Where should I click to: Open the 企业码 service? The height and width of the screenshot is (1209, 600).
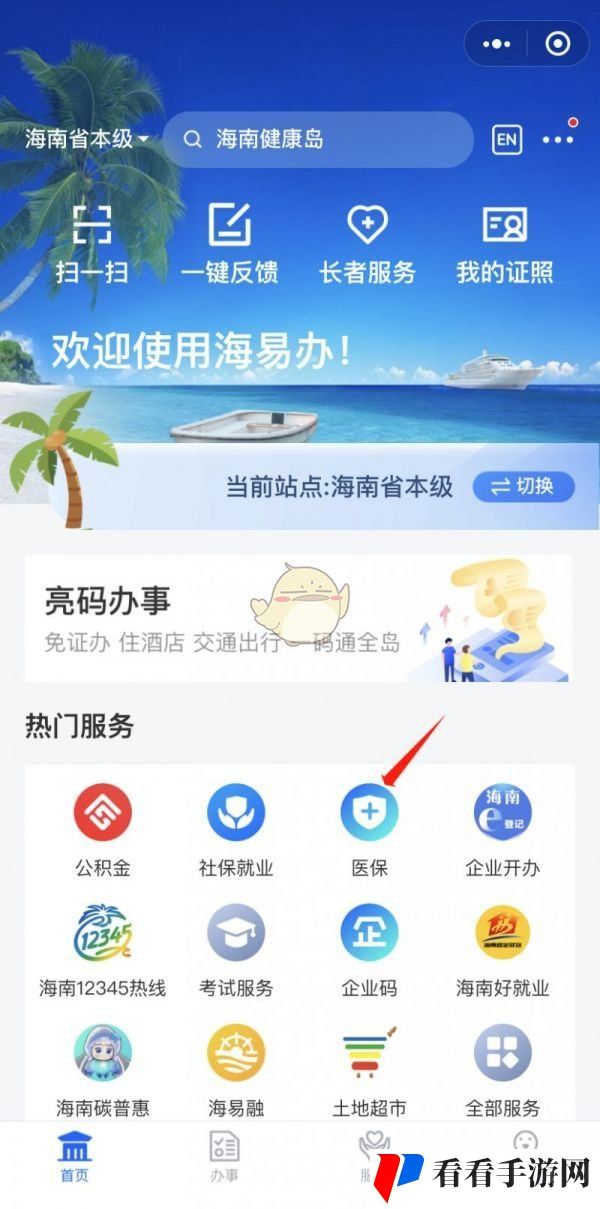click(x=369, y=949)
